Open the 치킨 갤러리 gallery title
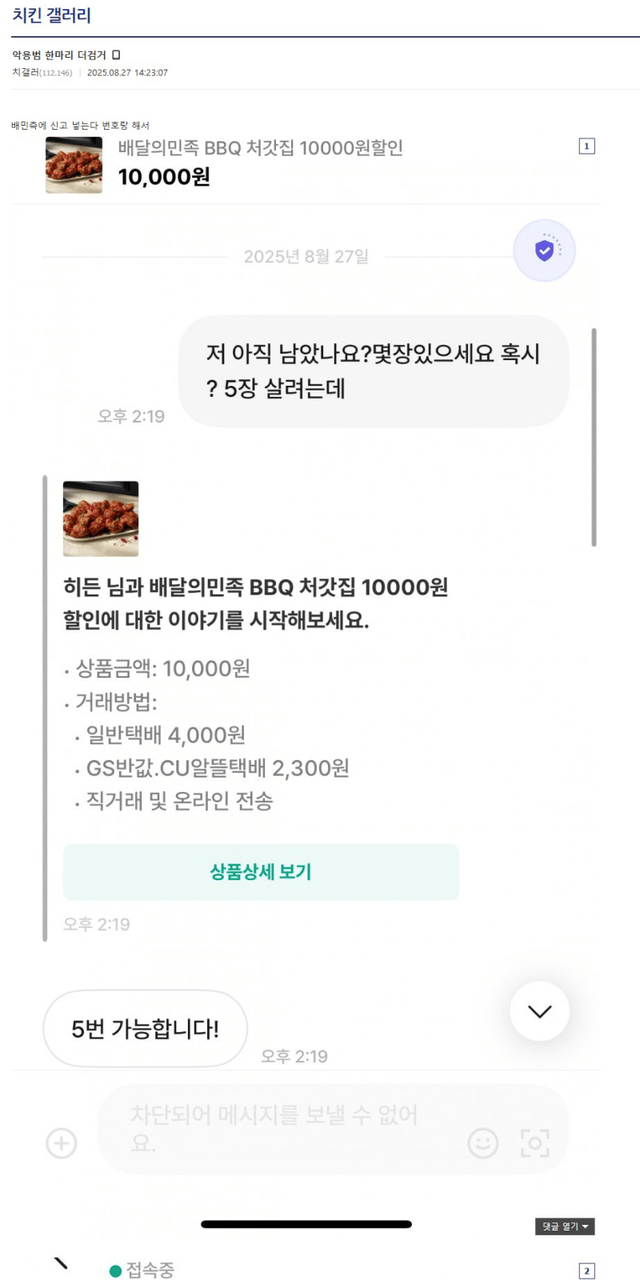The width and height of the screenshot is (640, 1280). coord(51,16)
